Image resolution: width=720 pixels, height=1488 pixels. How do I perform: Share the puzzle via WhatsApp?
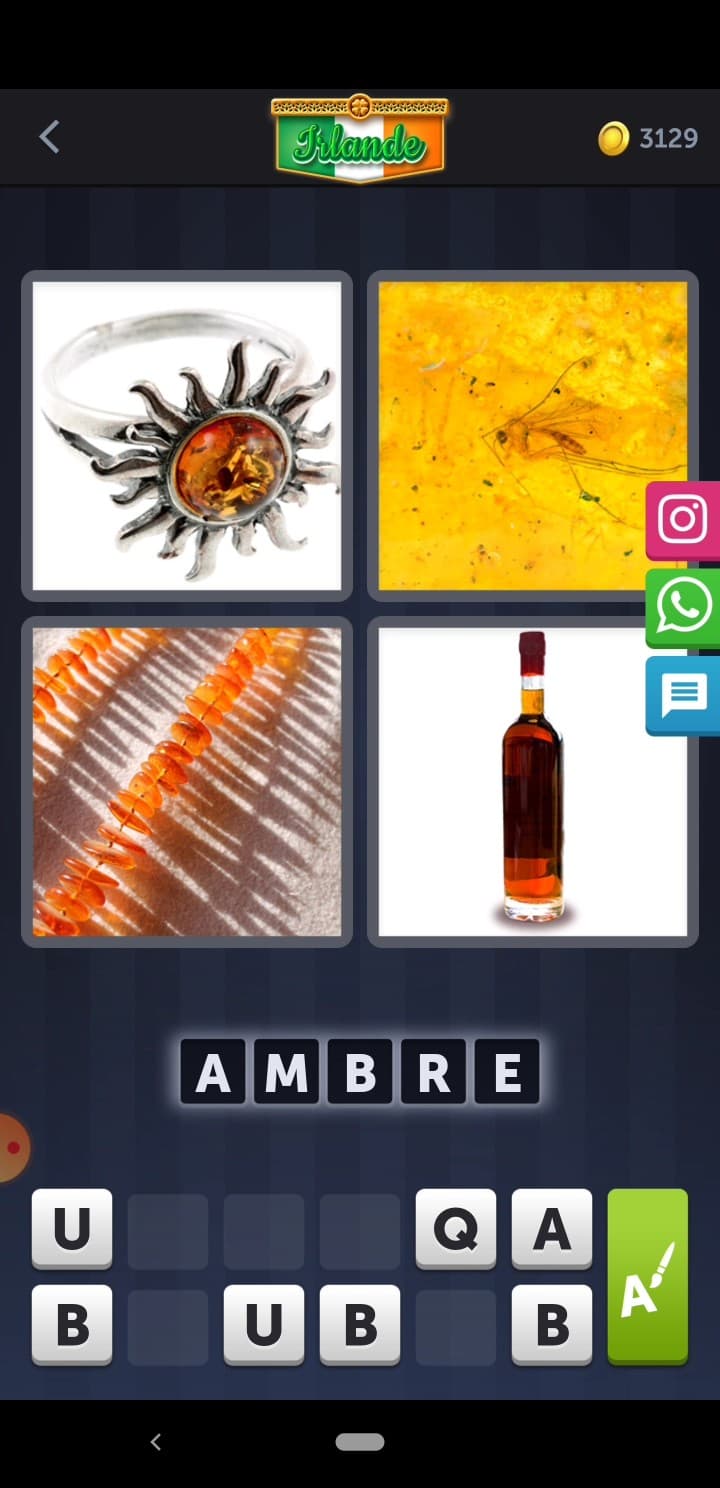click(684, 608)
